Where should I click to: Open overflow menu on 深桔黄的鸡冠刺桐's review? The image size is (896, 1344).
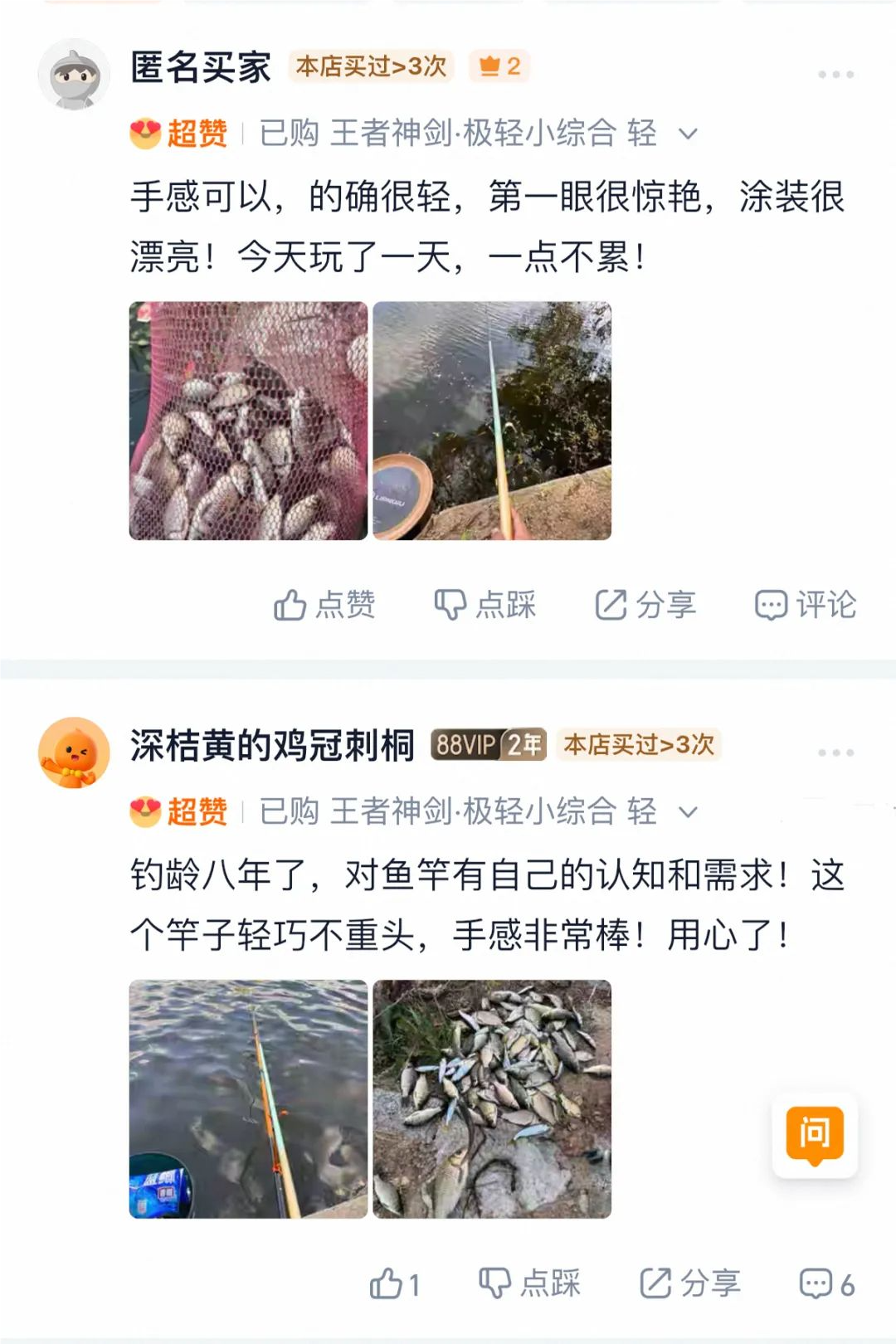click(835, 752)
